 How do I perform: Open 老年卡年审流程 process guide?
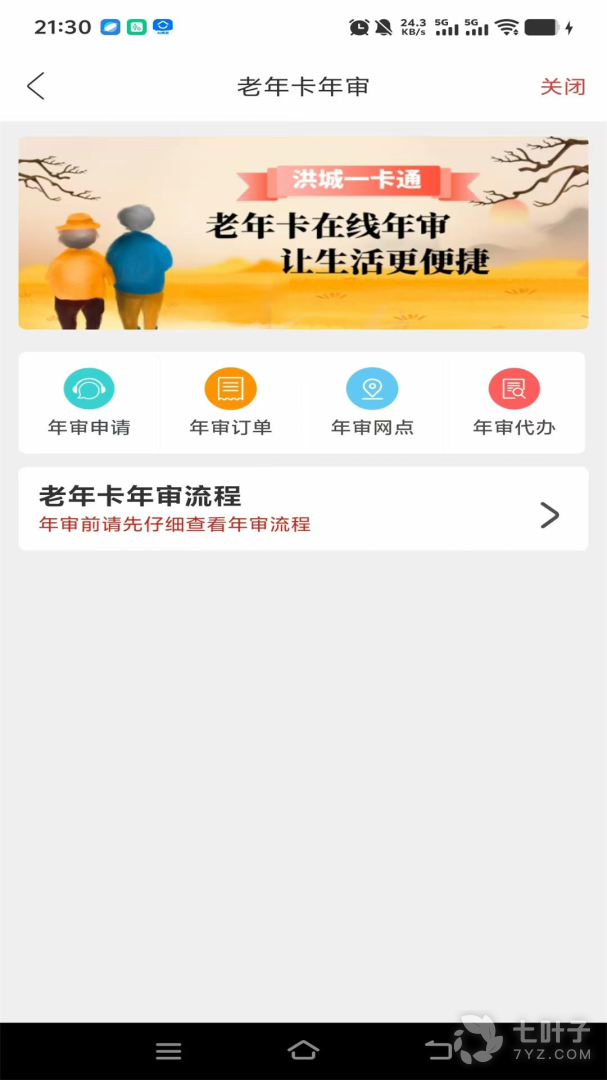click(x=303, y=509)
